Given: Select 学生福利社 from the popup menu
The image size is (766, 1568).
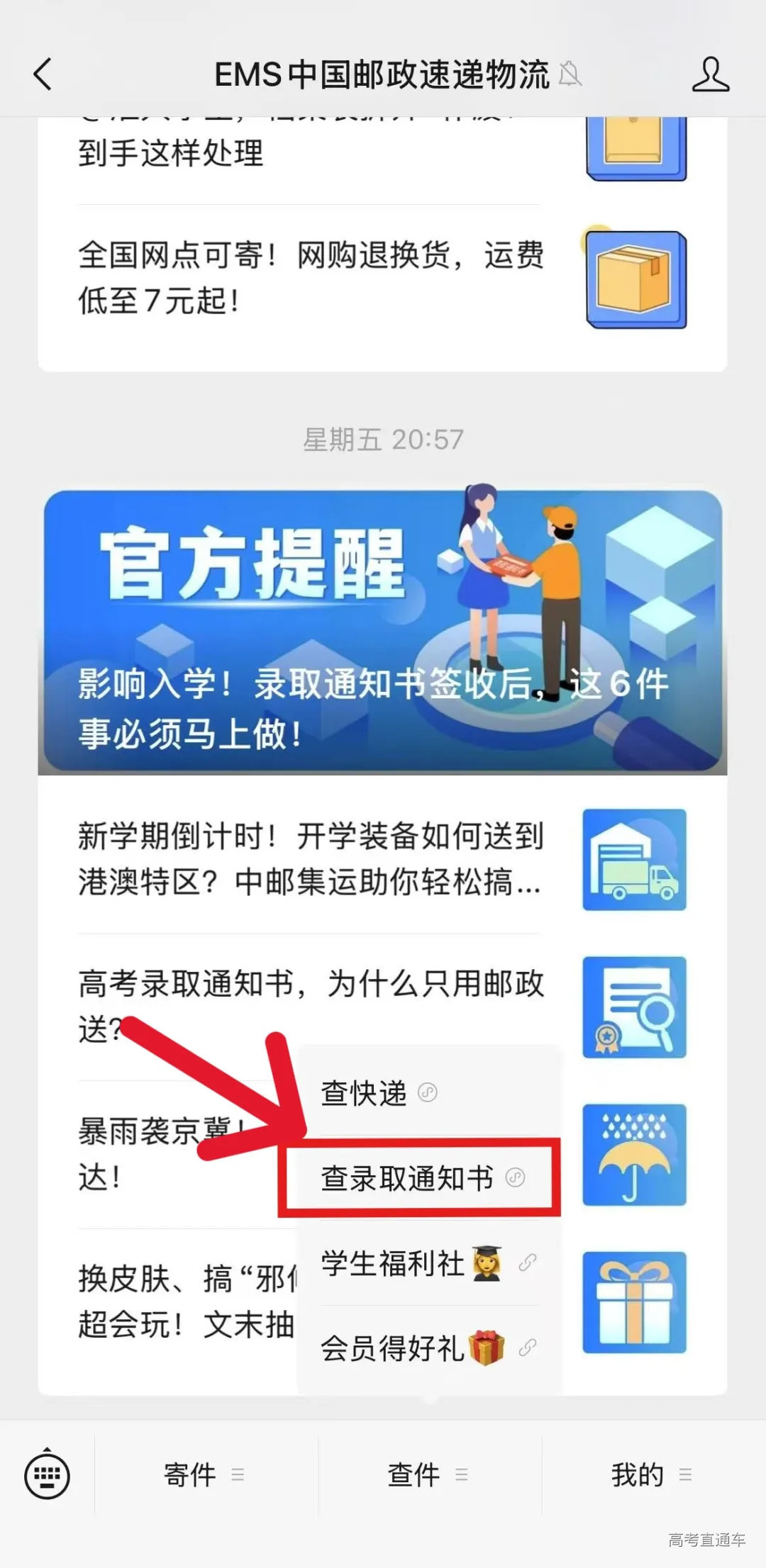Looking at the screenshot, I should 394,1264.
